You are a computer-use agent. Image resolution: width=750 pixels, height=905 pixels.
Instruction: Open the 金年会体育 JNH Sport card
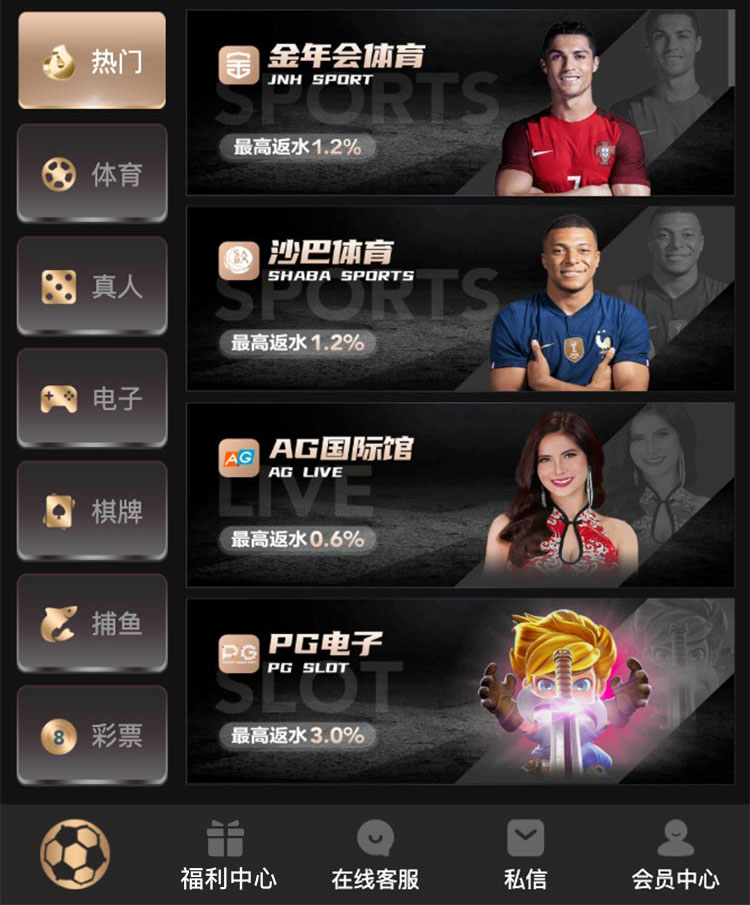(x=460, y=103)
